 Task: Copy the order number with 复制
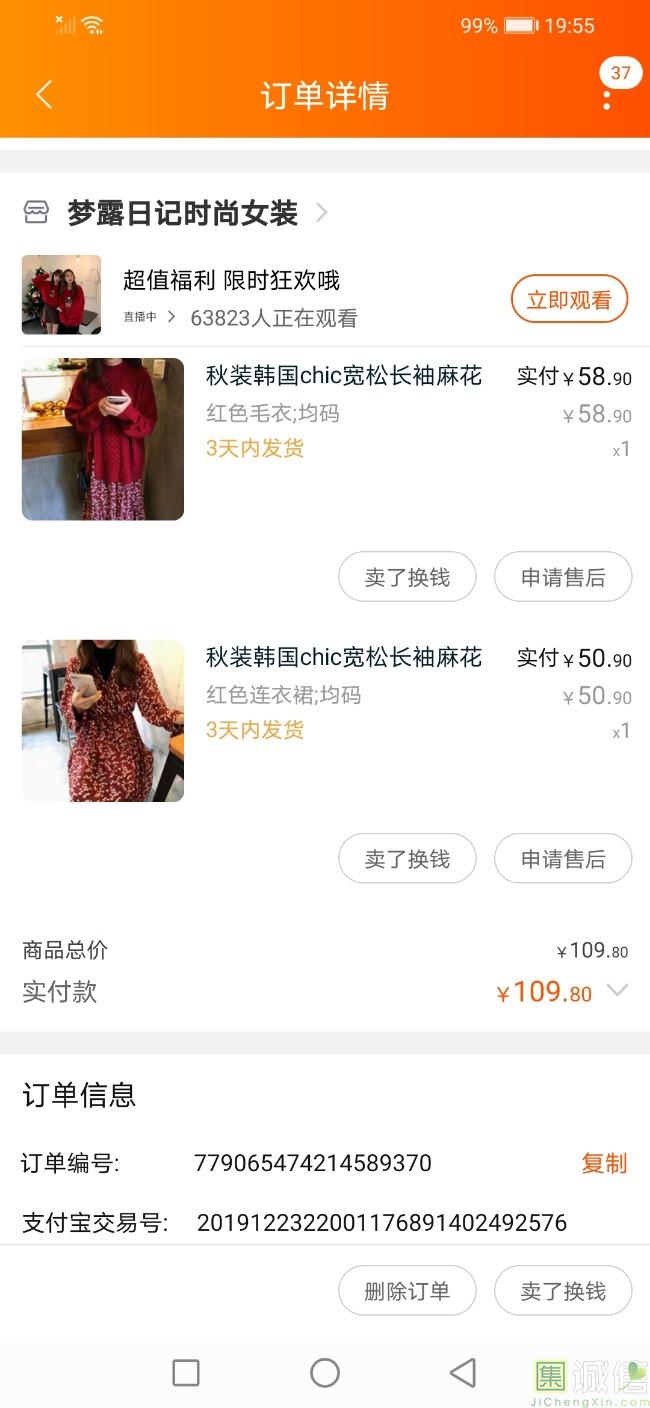pyautogui.click(x=604, y=1163)
